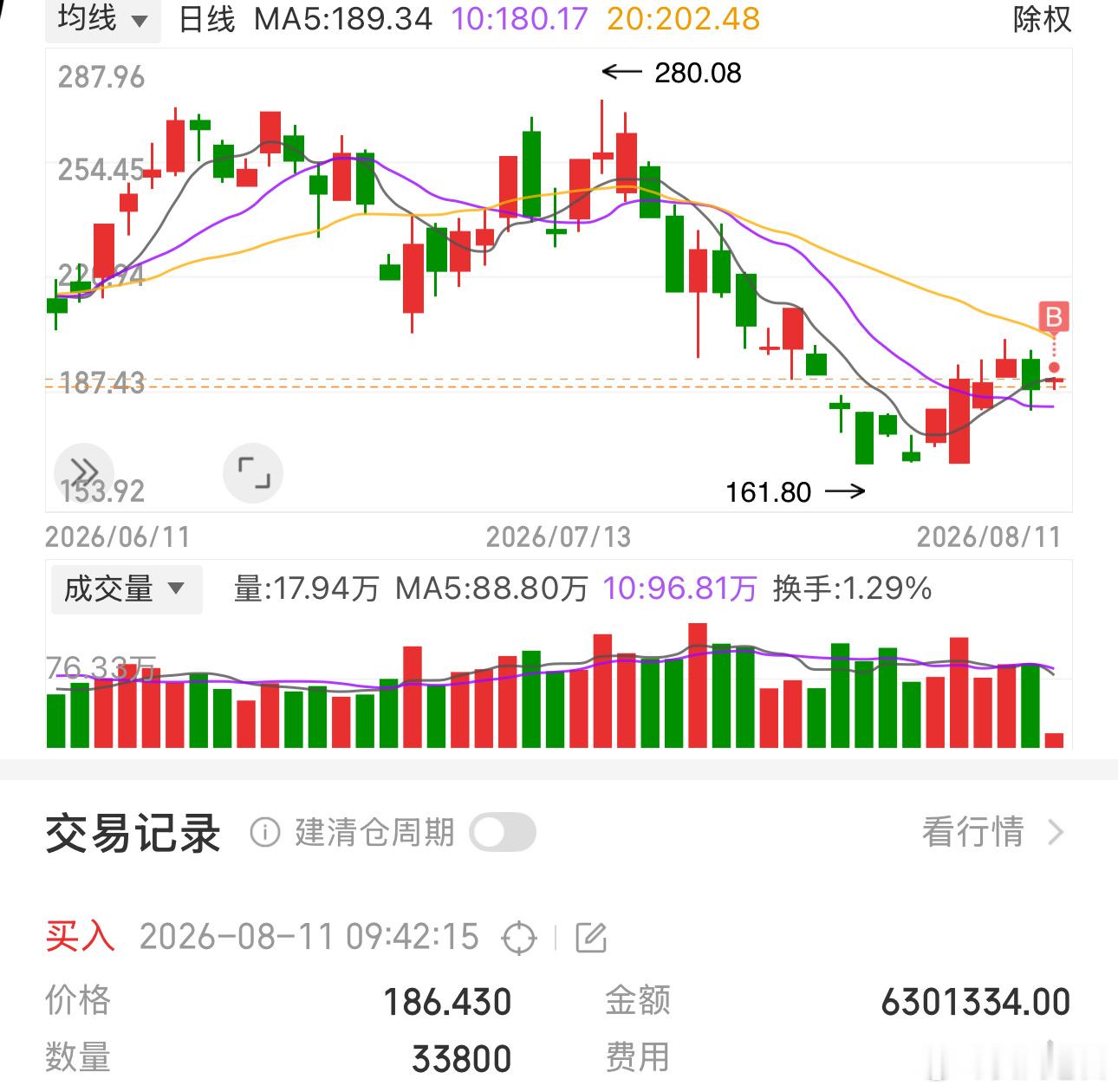
Task: Open the 均线 indicator dropdown
Action: [x=102, y=19]
